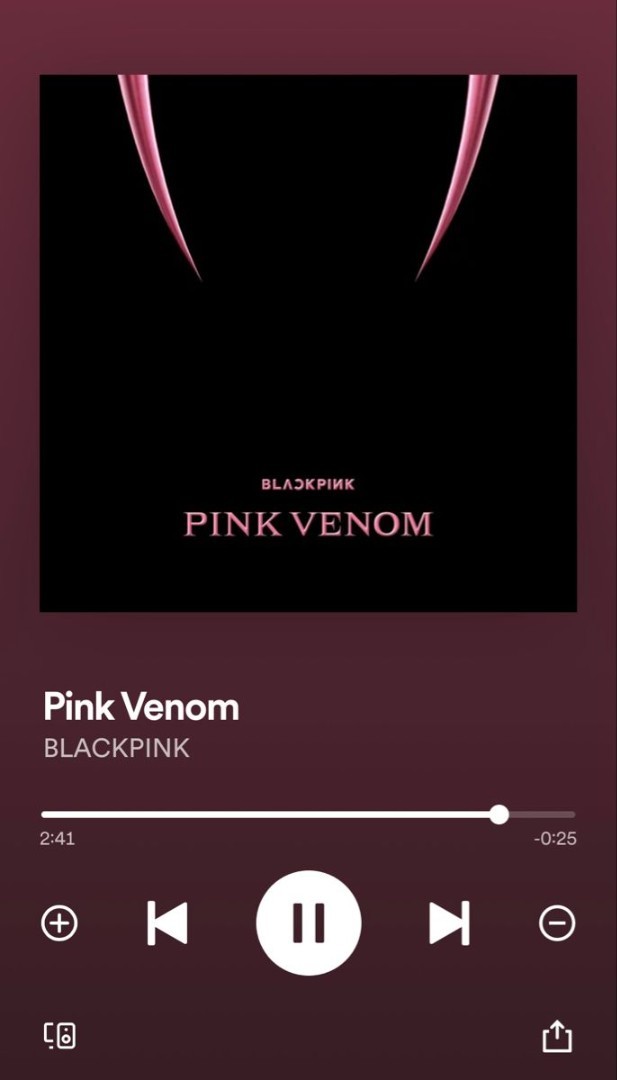The width and height of the screenshot is (617, 1080).
Task: Add Pink Venom with the plus icon
Action: [59, 922]
